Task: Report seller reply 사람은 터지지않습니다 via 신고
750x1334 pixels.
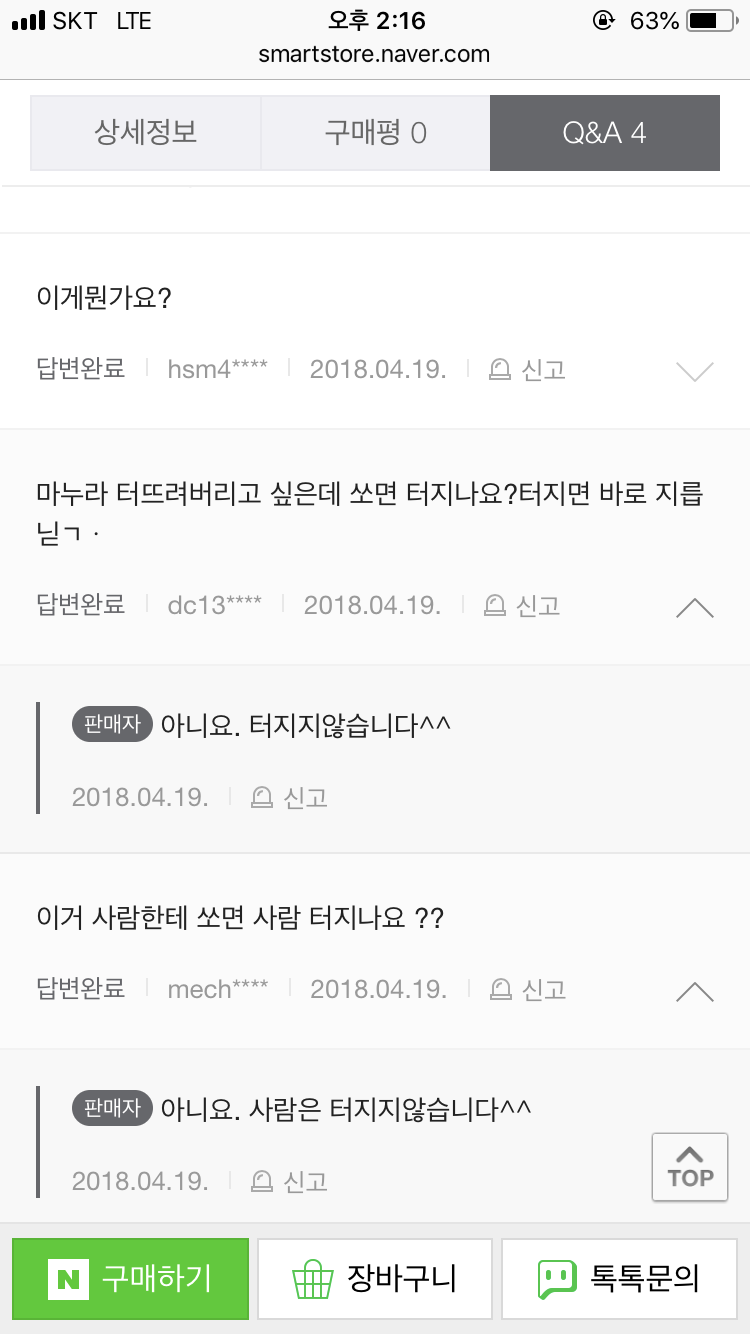Action: (289, 1181)
